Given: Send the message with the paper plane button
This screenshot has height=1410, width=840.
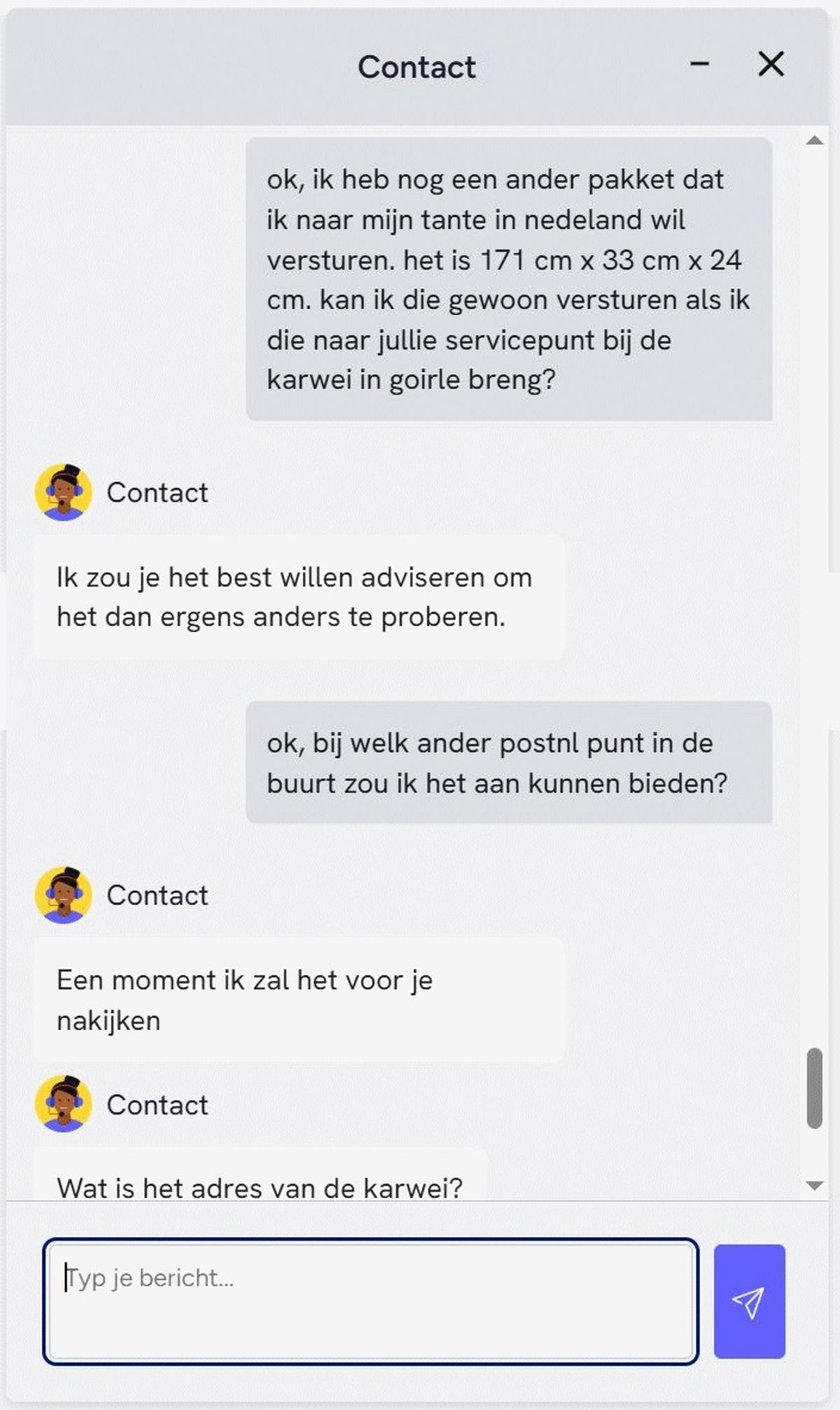Looking at the screenshot, I should [x=749, y=1301].
